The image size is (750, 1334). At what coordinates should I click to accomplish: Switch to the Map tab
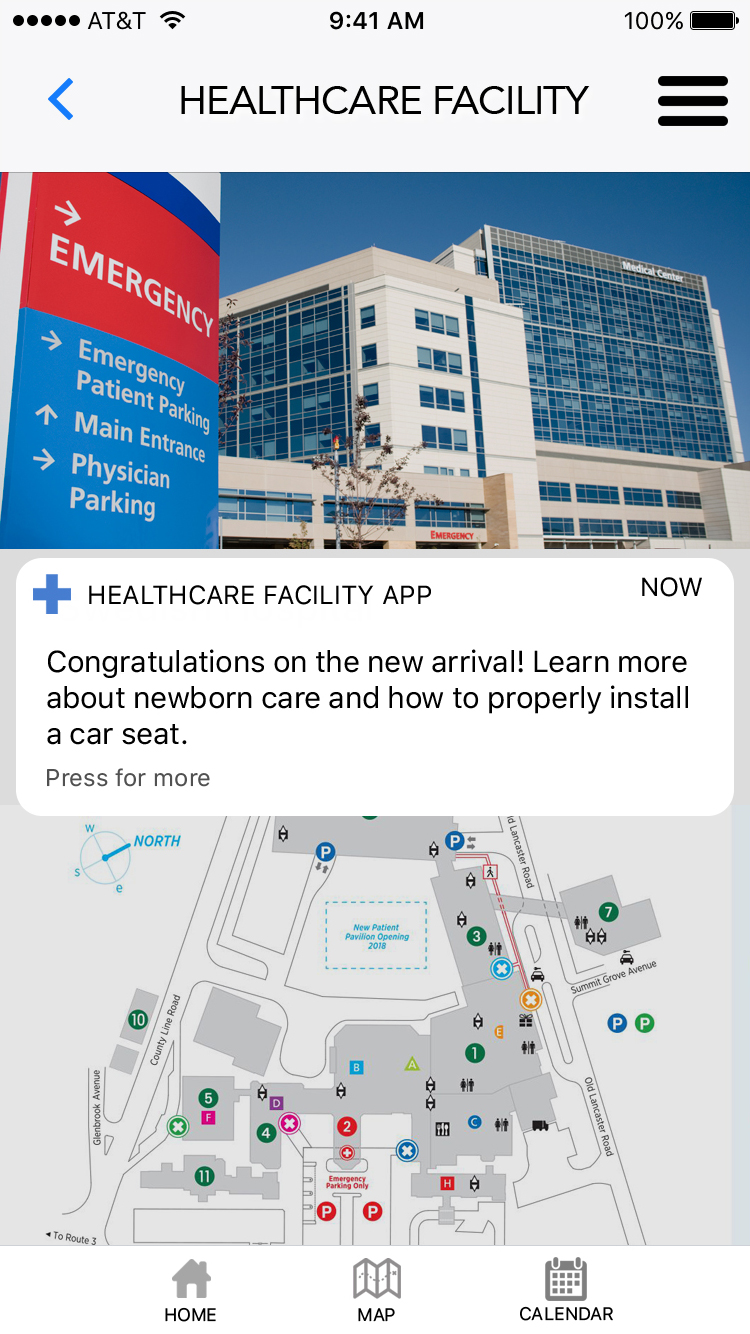(376, 1290)
